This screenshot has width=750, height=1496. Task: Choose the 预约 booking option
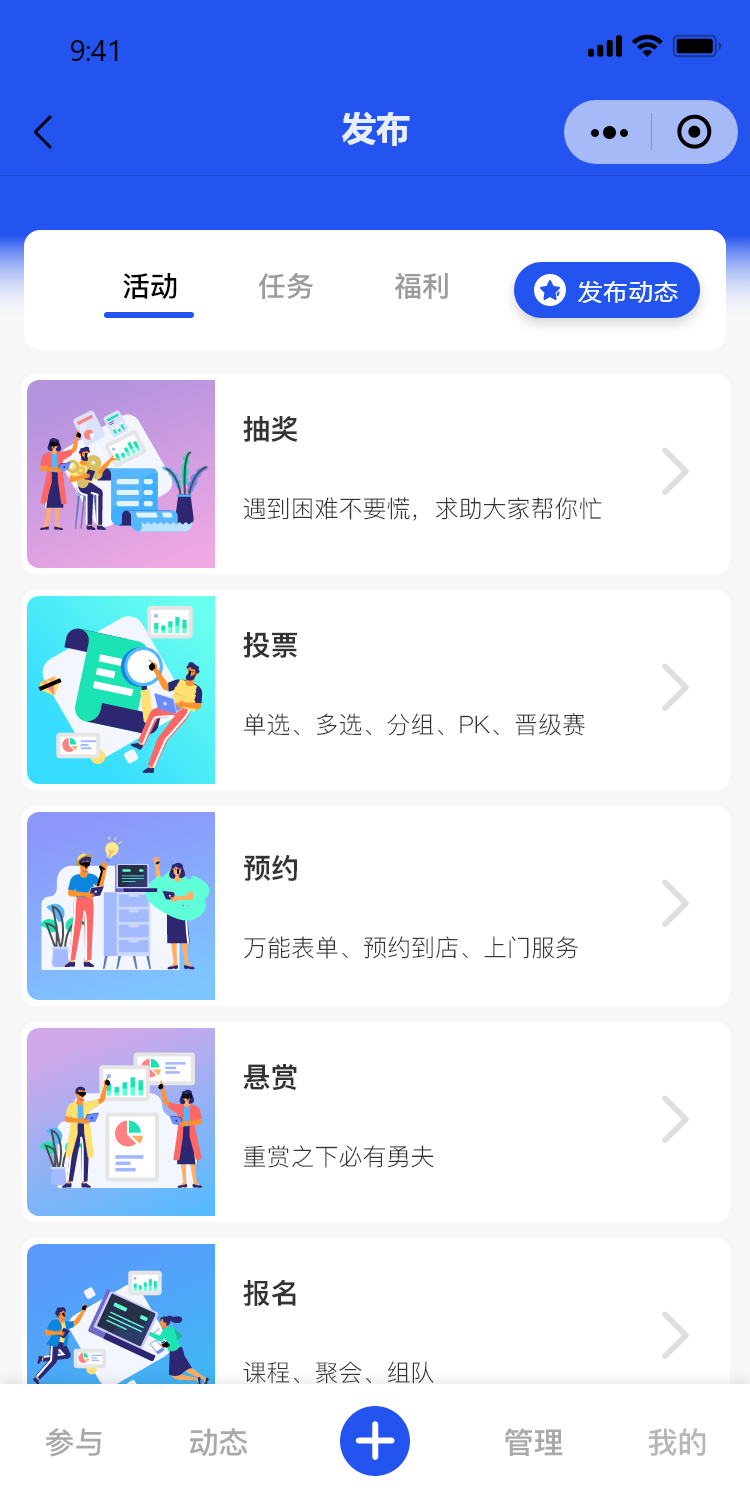376,906
